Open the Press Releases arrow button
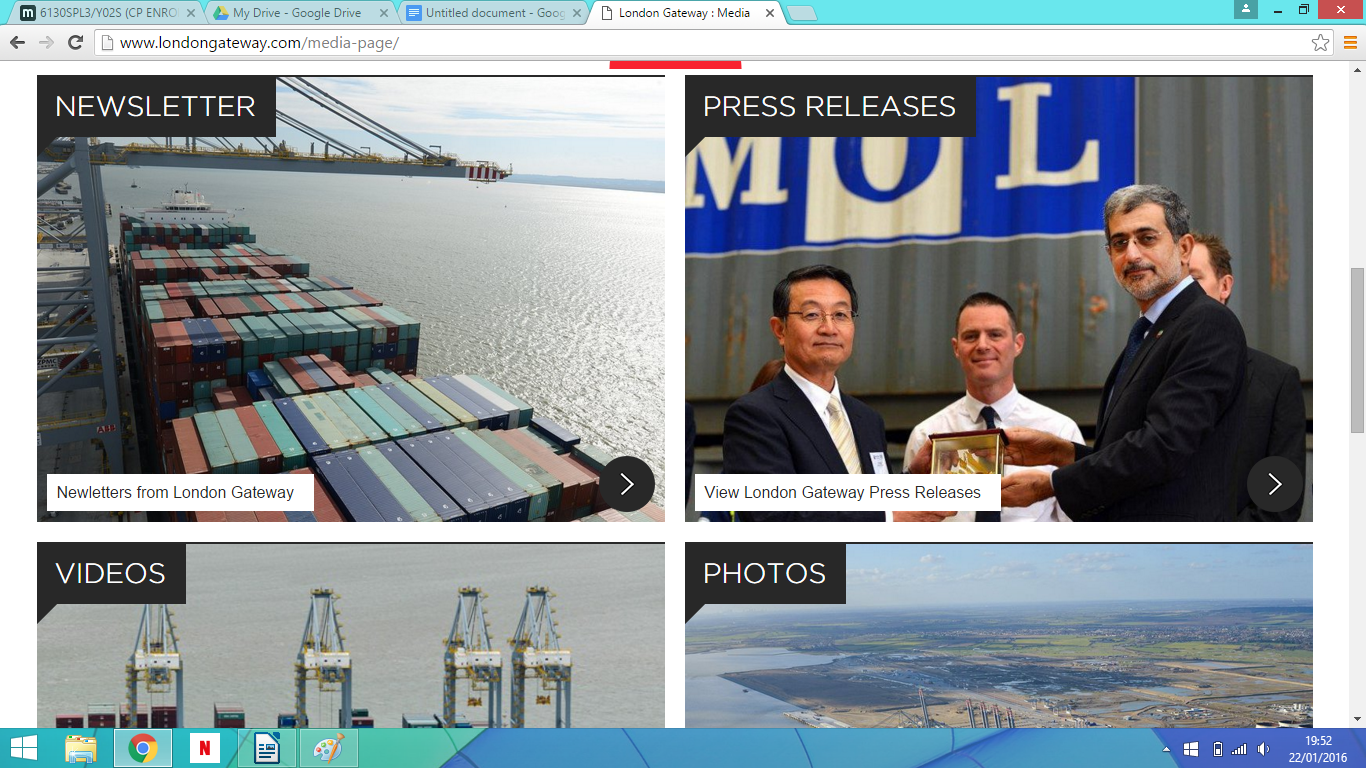1366x768 pixels. 1274,484
